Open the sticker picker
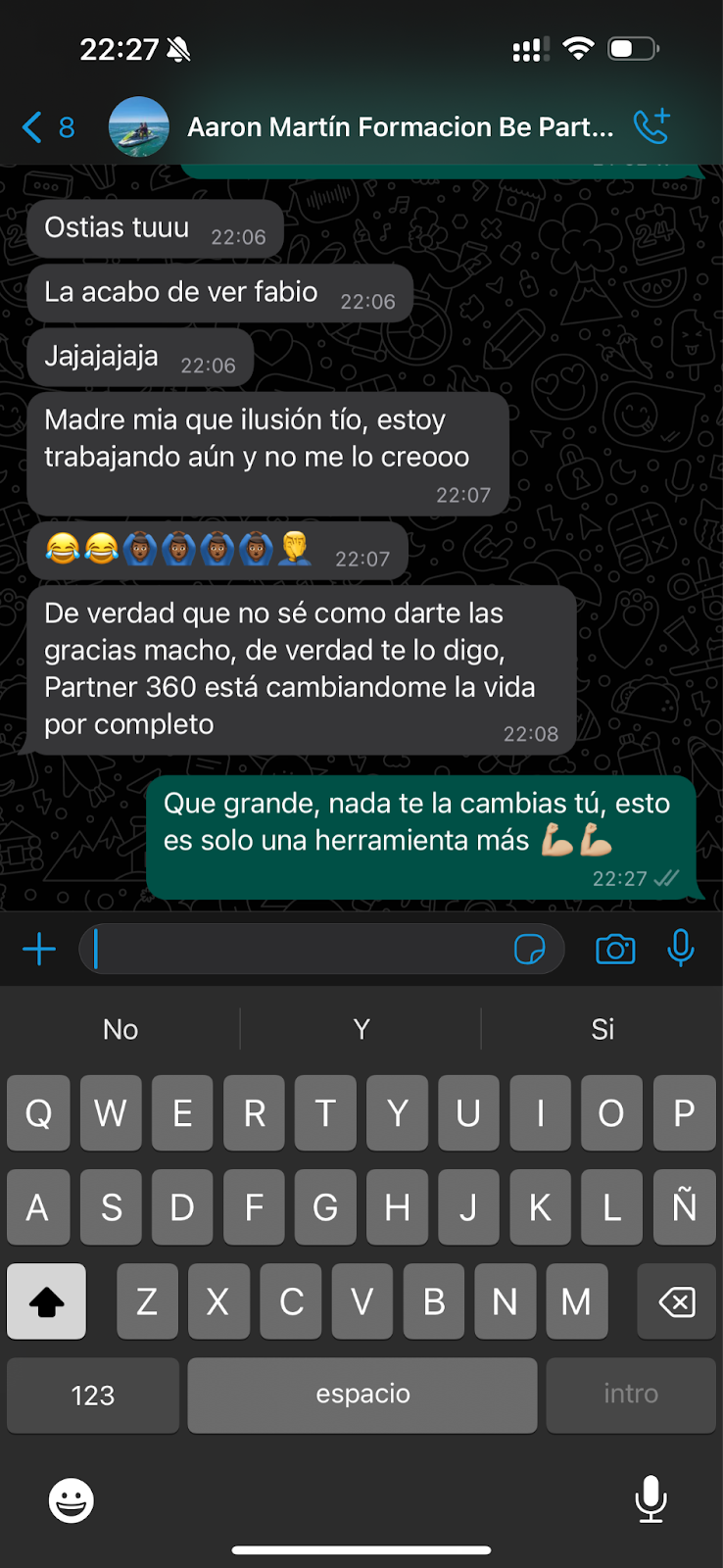The height and width of the screenshot is (1568, 723). tap(529, 949)
